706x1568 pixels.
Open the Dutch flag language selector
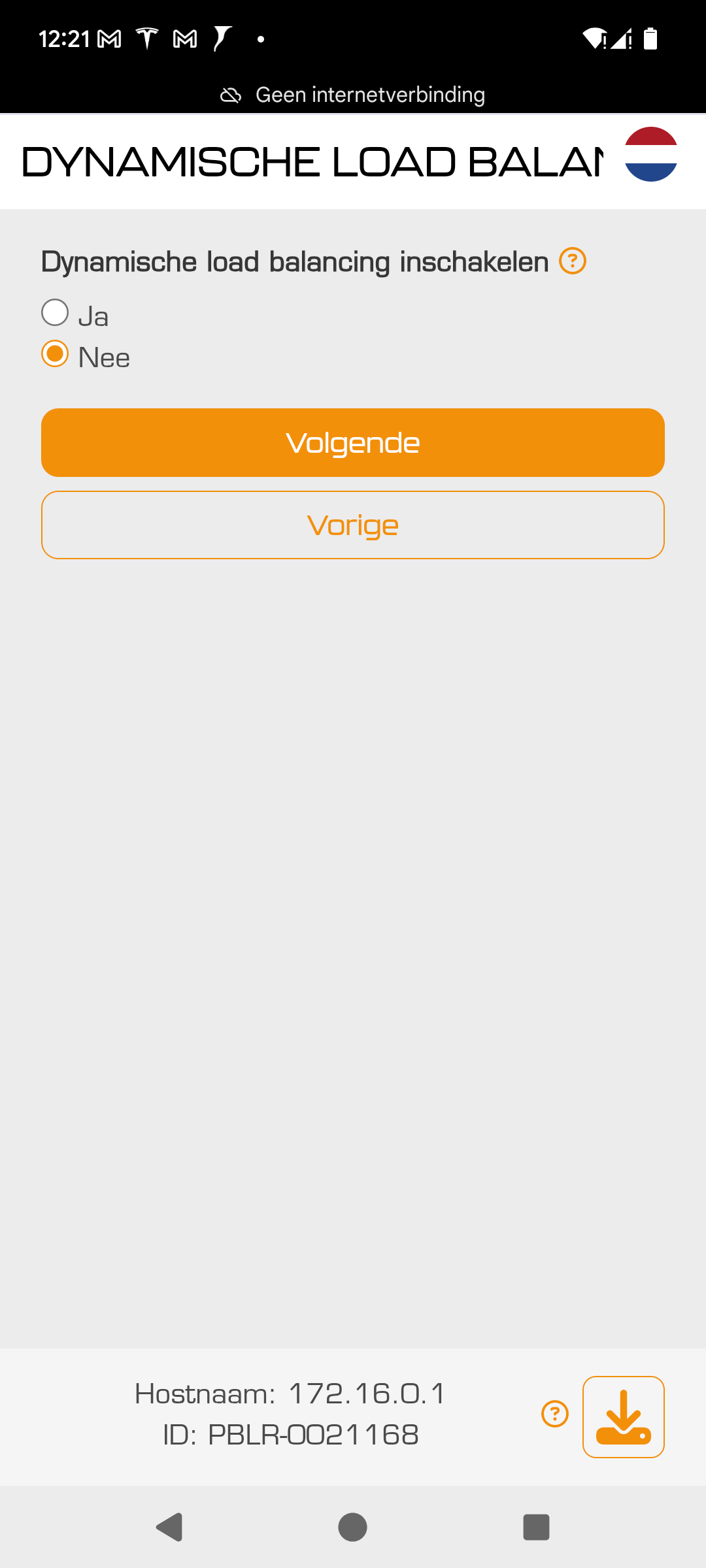tap(650, 154)
